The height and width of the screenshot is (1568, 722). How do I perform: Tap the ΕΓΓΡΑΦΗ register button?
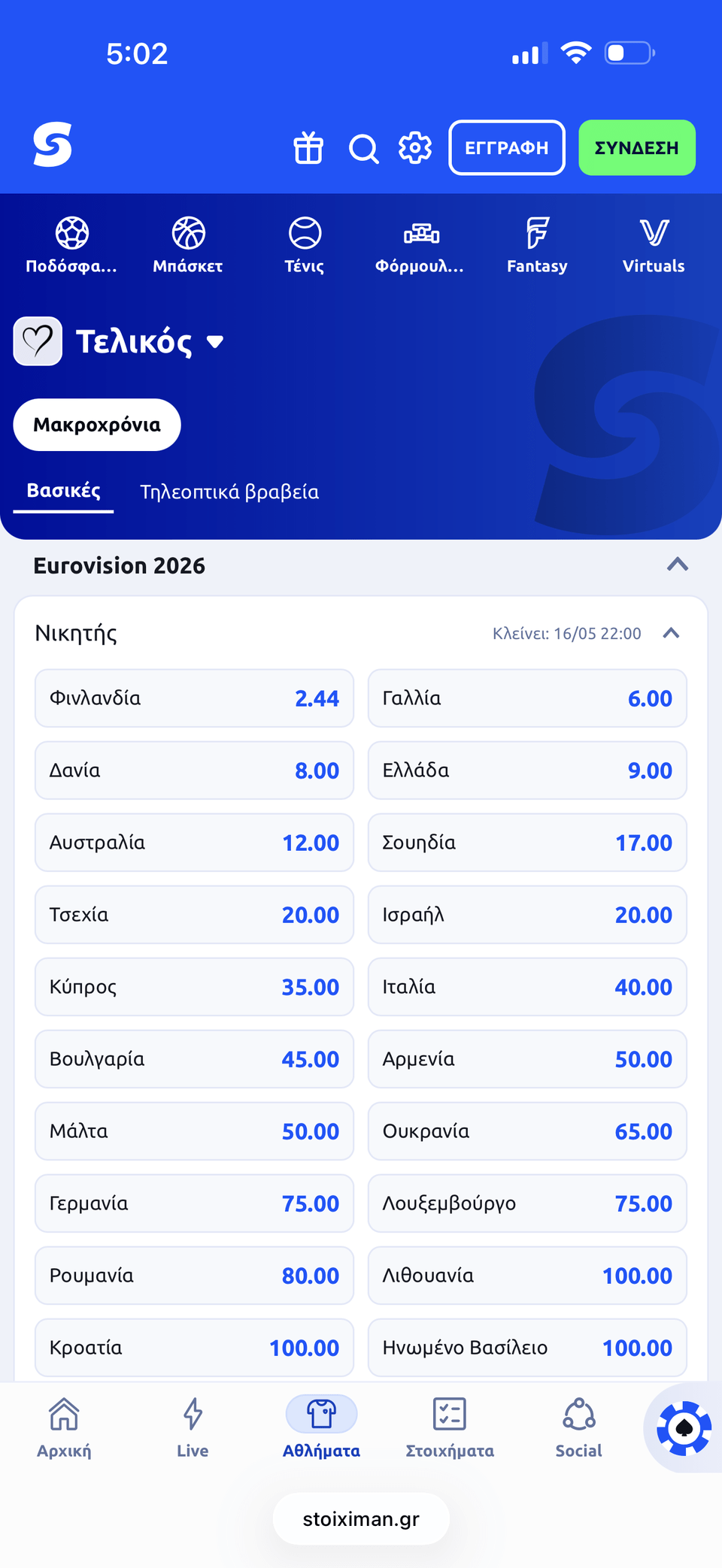point(506,147)
